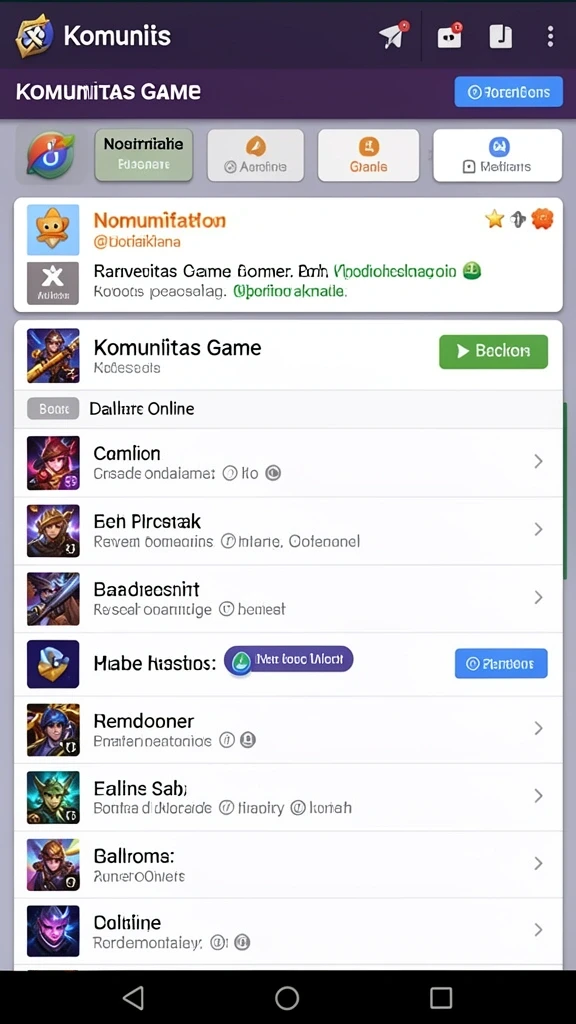Screen dimensions: 576x1024
Task: Tap the purple chip beside Mabe hastios
Action: pyautogui.click(x=289, y=660)
